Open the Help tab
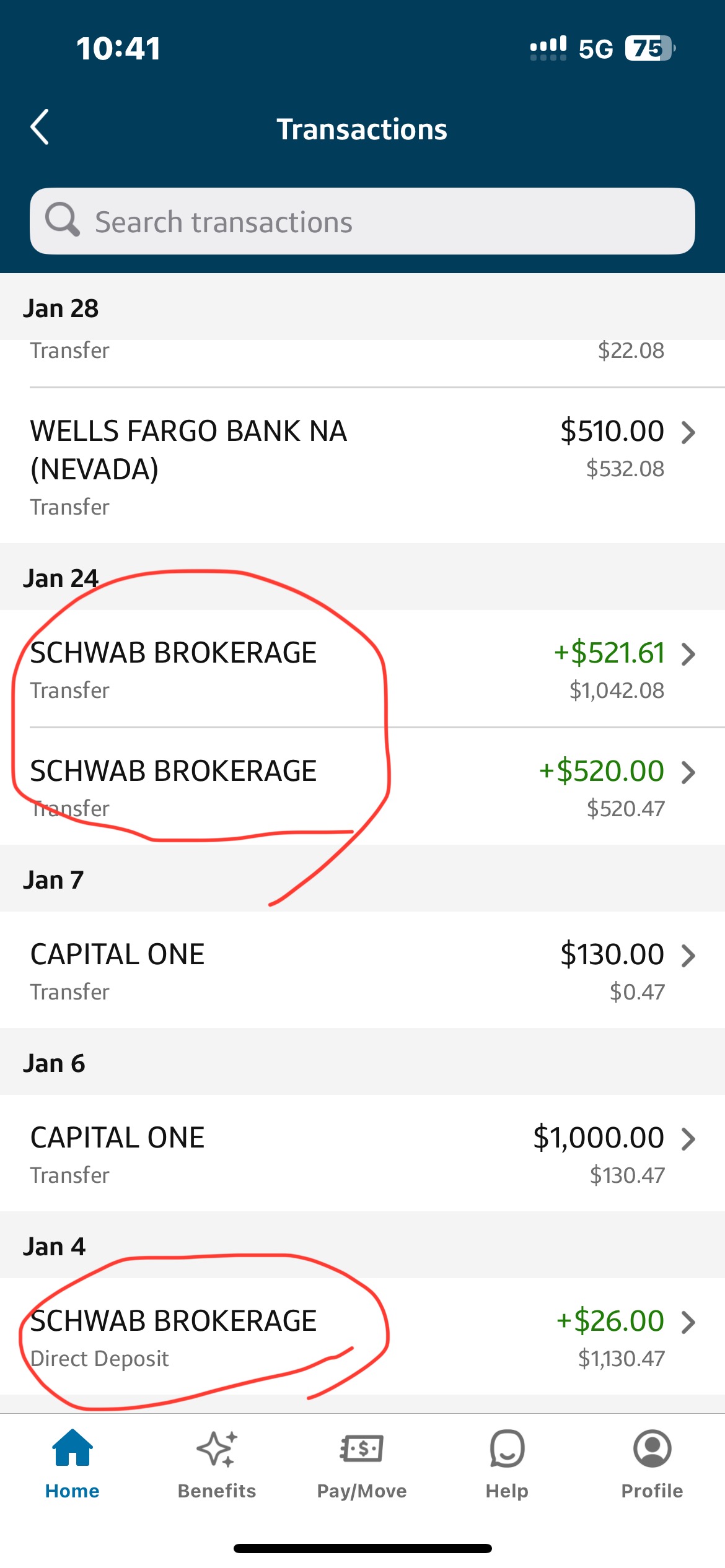This screenshot has height=1568, width=725. coord(507,1464)
